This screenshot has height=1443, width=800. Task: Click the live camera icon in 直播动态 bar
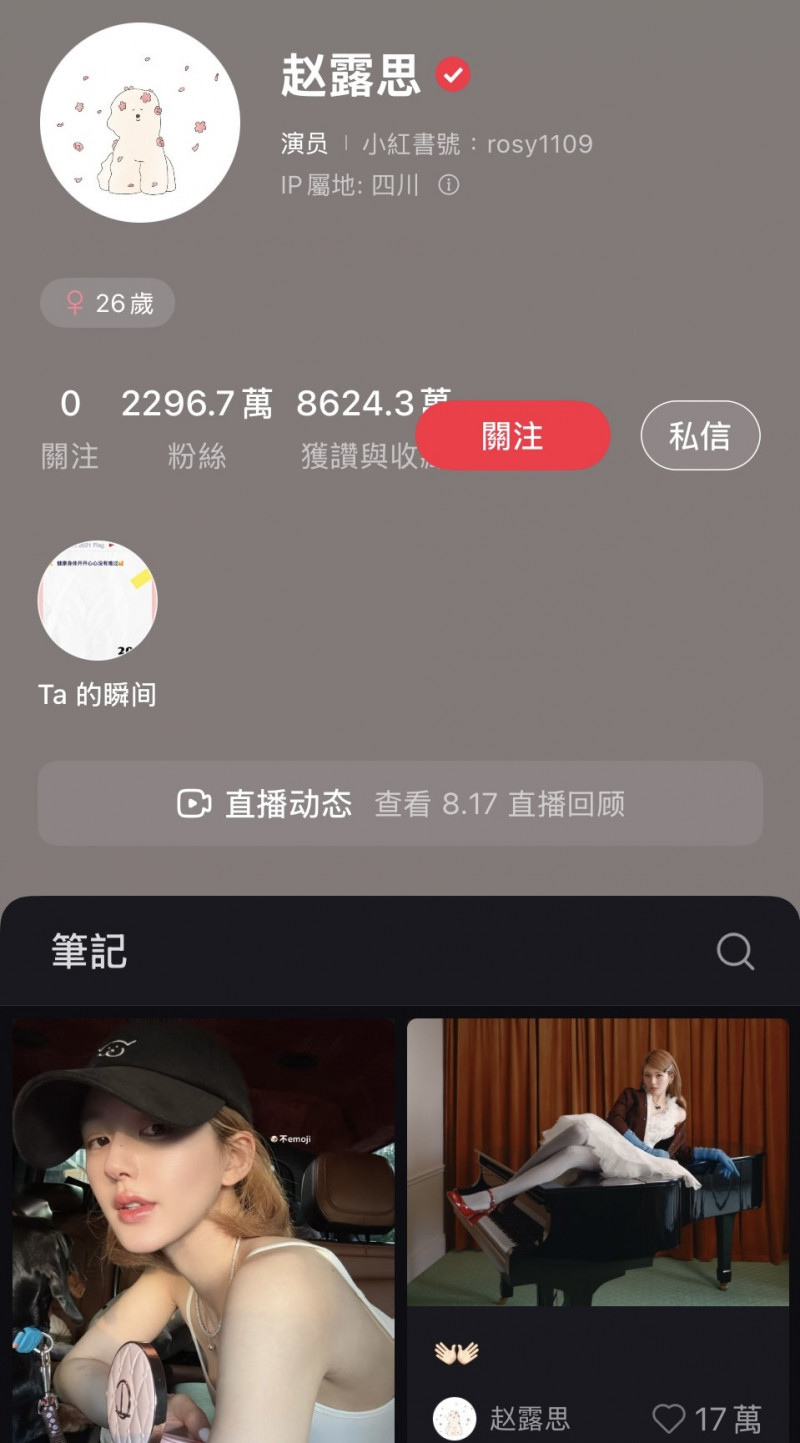pyautogui.click(x=194, y=803)
